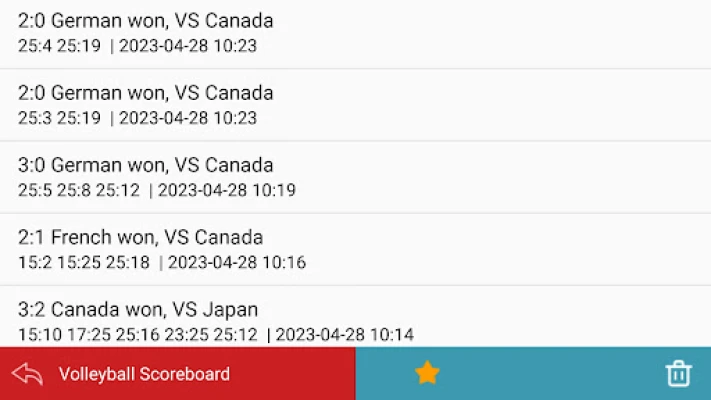Open the 2:1 French won match record
This screenshot has width=711, height=400.
pos(355,249)
